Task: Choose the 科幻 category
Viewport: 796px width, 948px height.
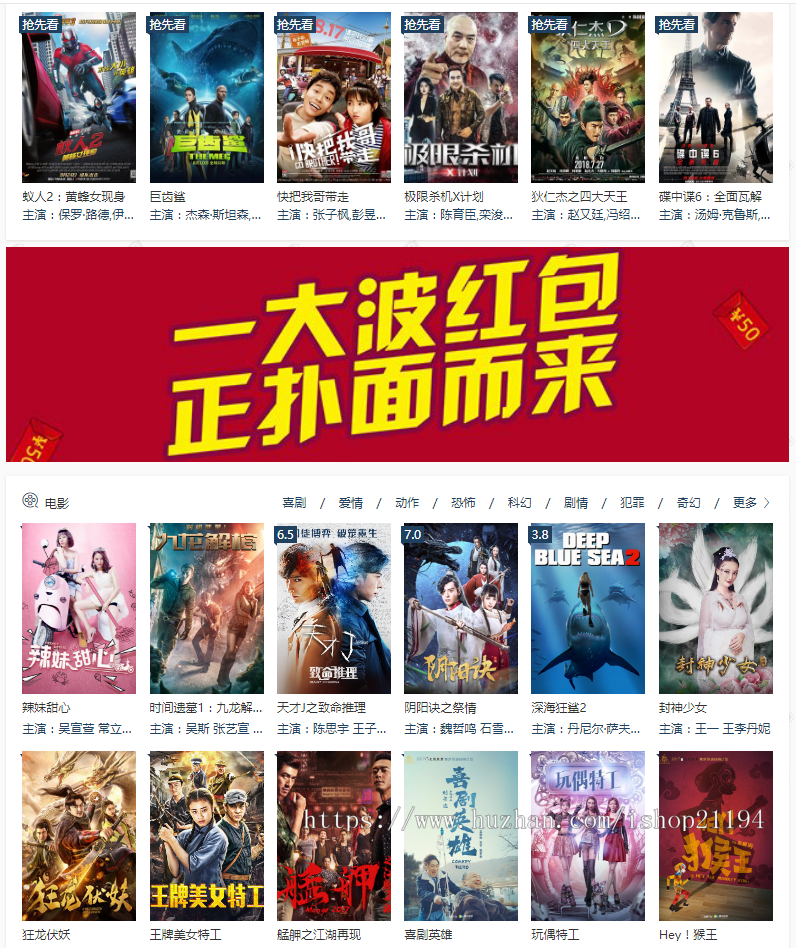Action: click(x=519, y=503)
